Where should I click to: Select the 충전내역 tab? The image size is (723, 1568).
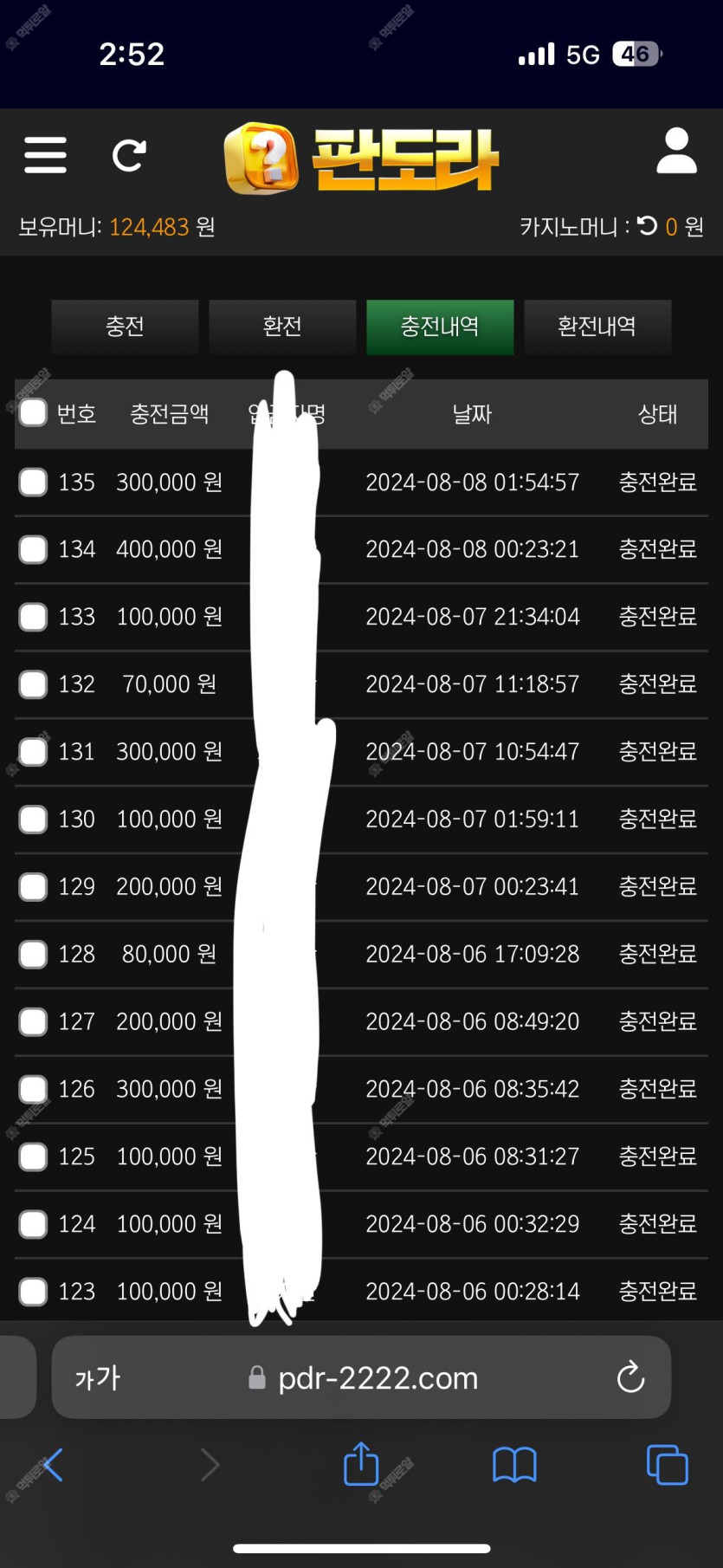(440, 327)
